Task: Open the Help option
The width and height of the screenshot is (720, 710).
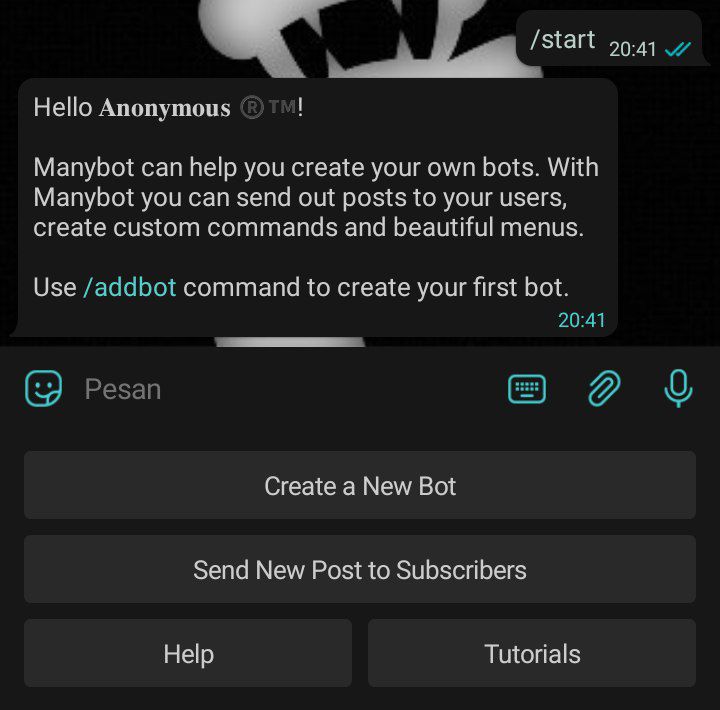Action: coord(188,654)
